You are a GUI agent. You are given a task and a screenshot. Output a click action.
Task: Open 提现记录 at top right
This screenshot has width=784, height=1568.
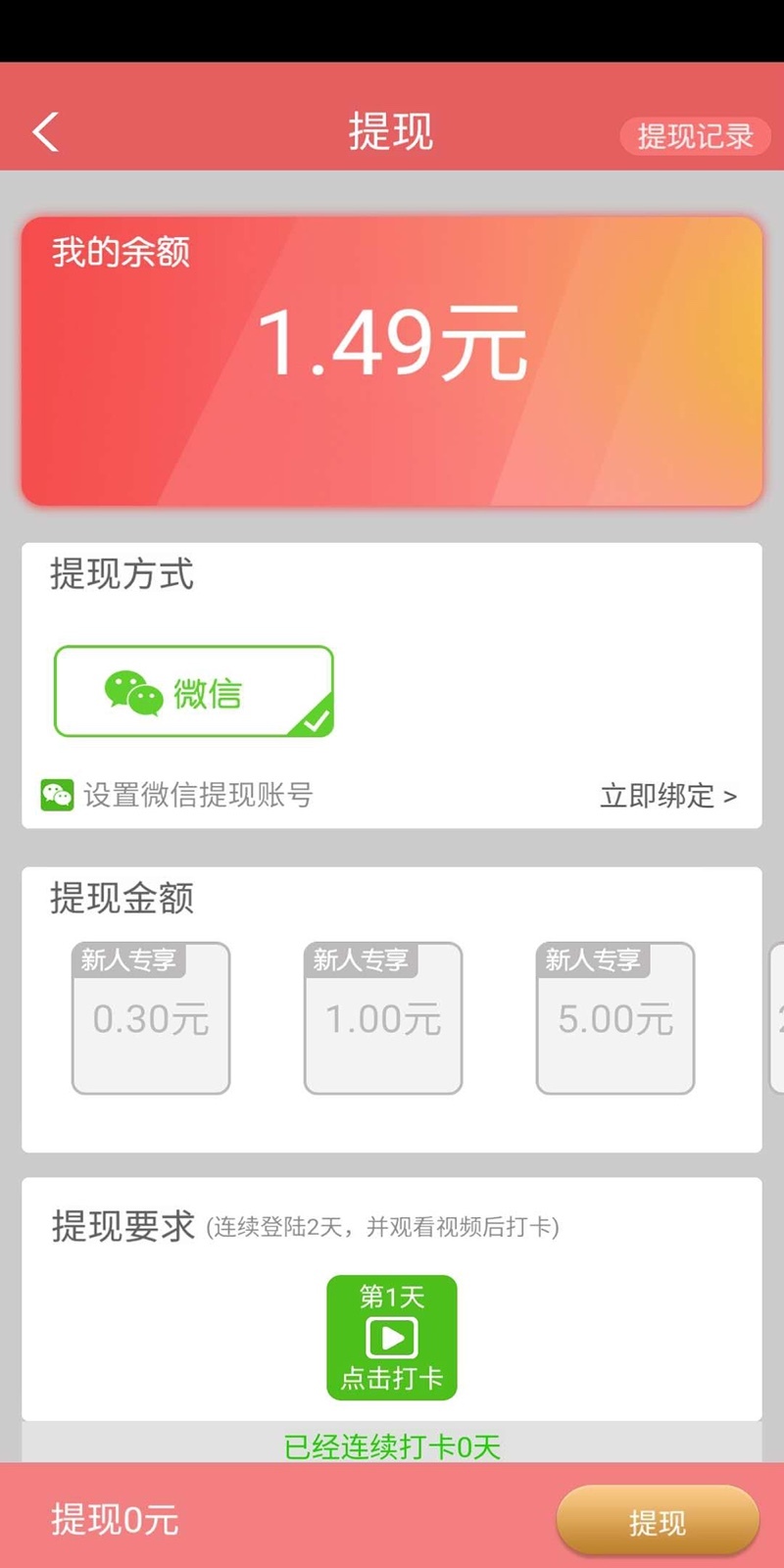pos(696,135)
